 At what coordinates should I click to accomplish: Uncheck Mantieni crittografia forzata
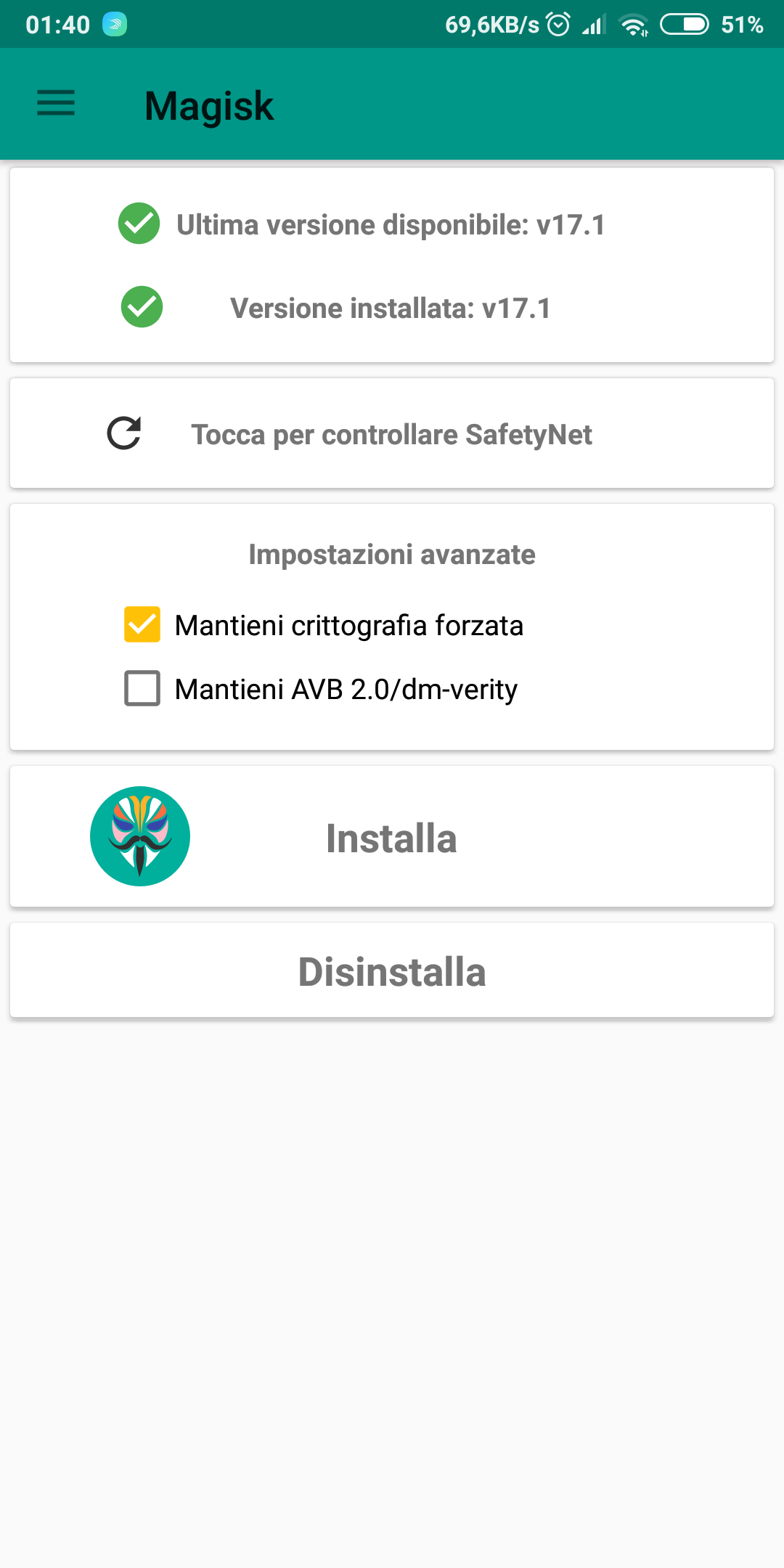click(x=142, y=624)
